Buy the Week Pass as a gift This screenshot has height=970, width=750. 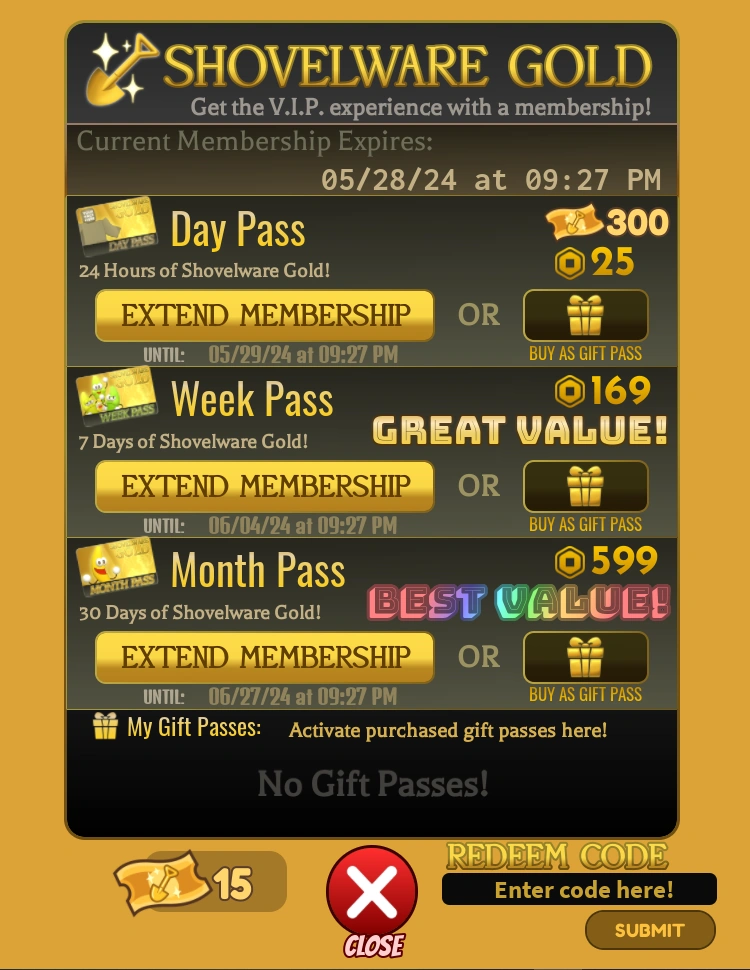click(x=585, y=487)
